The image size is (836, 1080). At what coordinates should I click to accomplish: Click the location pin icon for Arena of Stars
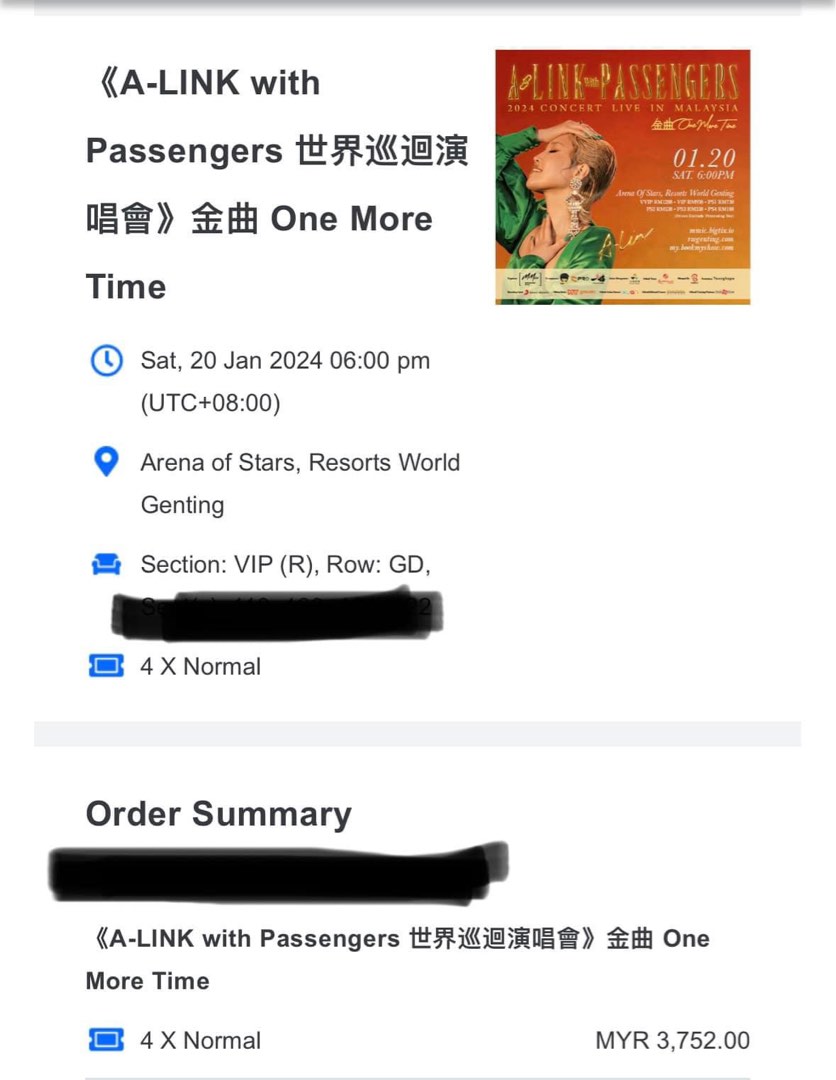click(x=106, y=463)
